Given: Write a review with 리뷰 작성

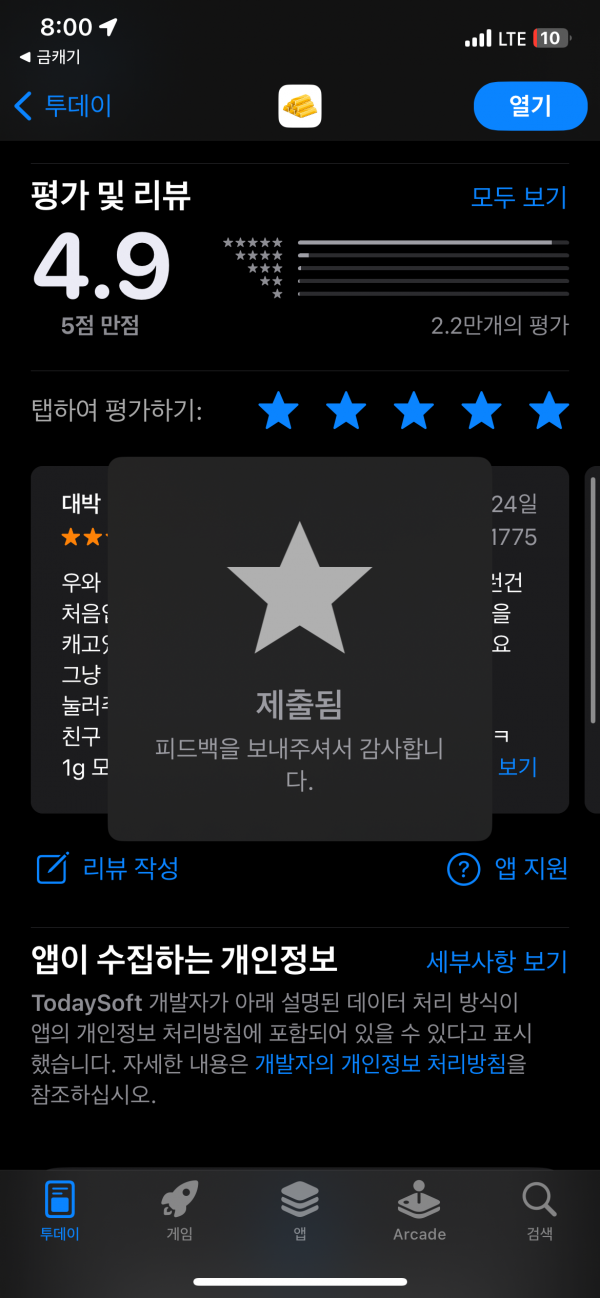Looking at the screenshot, I should point(107,868).
